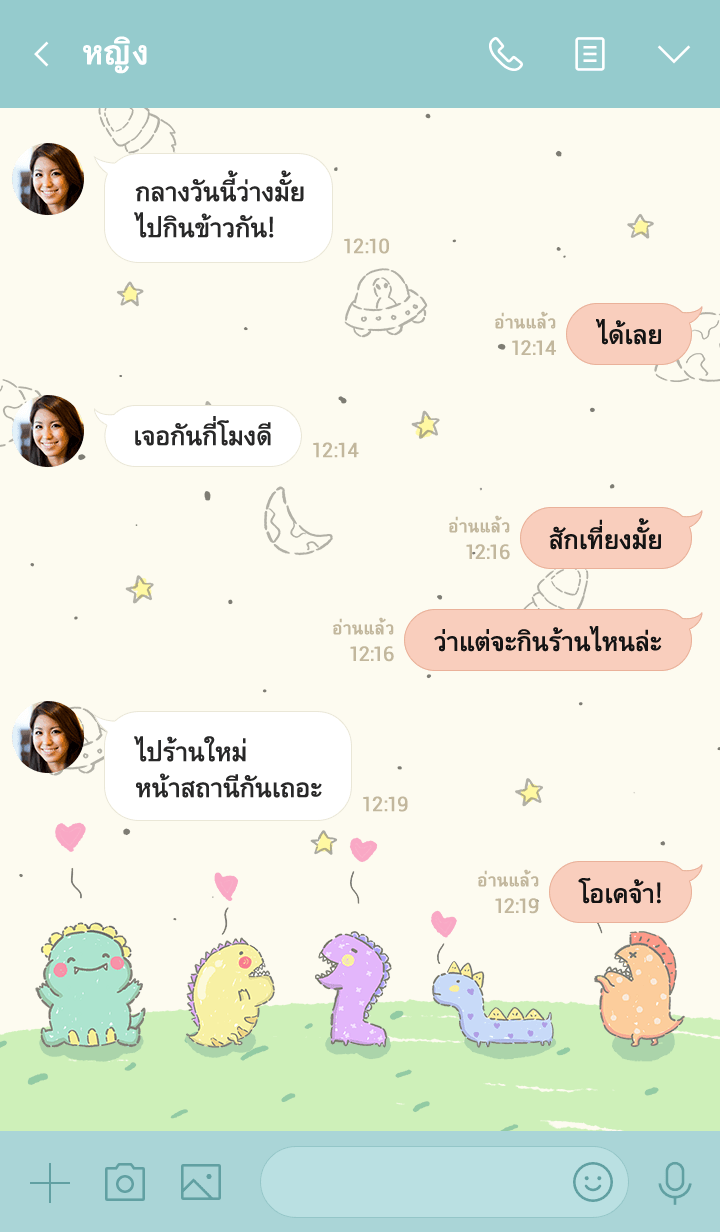The width and height of the screenshot is (720, 1232).
Task: Go back from the หญิง chat
Action: pos(41,54)
